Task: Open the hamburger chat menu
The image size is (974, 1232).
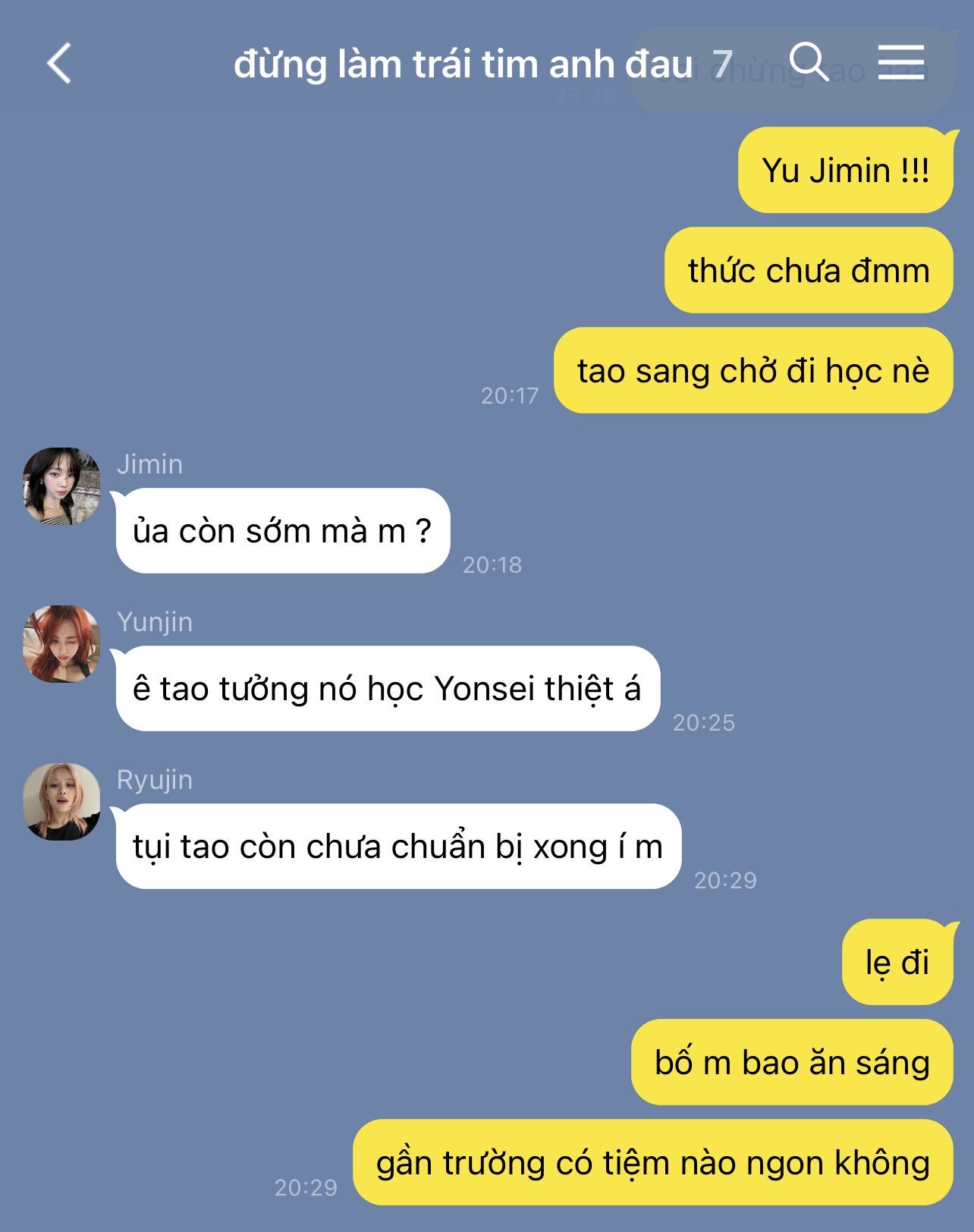Action: [901, 61]
